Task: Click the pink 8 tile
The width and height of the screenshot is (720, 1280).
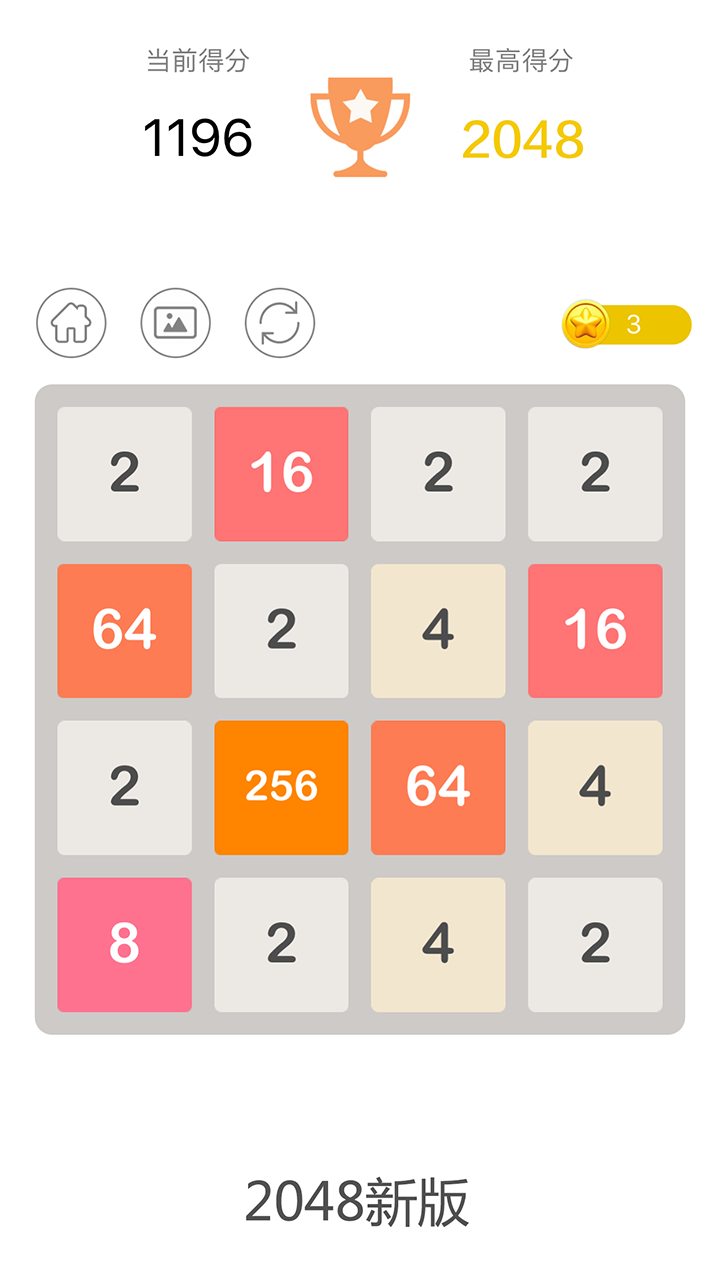Action: [x=124, y=944]
